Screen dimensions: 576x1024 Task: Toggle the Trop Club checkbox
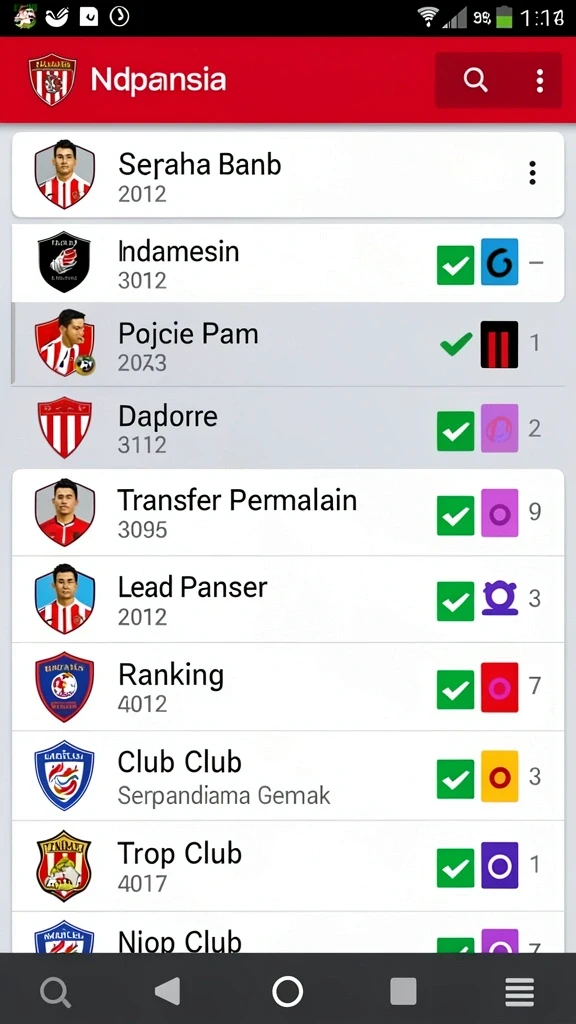click(x=455, y=868)
